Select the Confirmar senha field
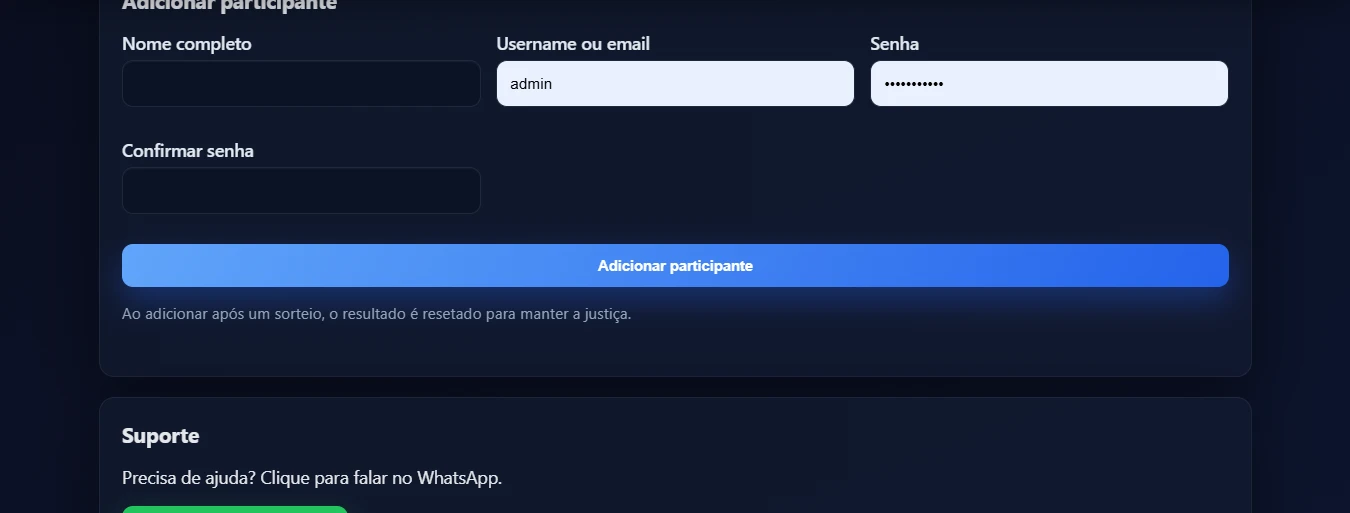The height and width of the screenshot is (513, 1350). (x=301, y=190)
